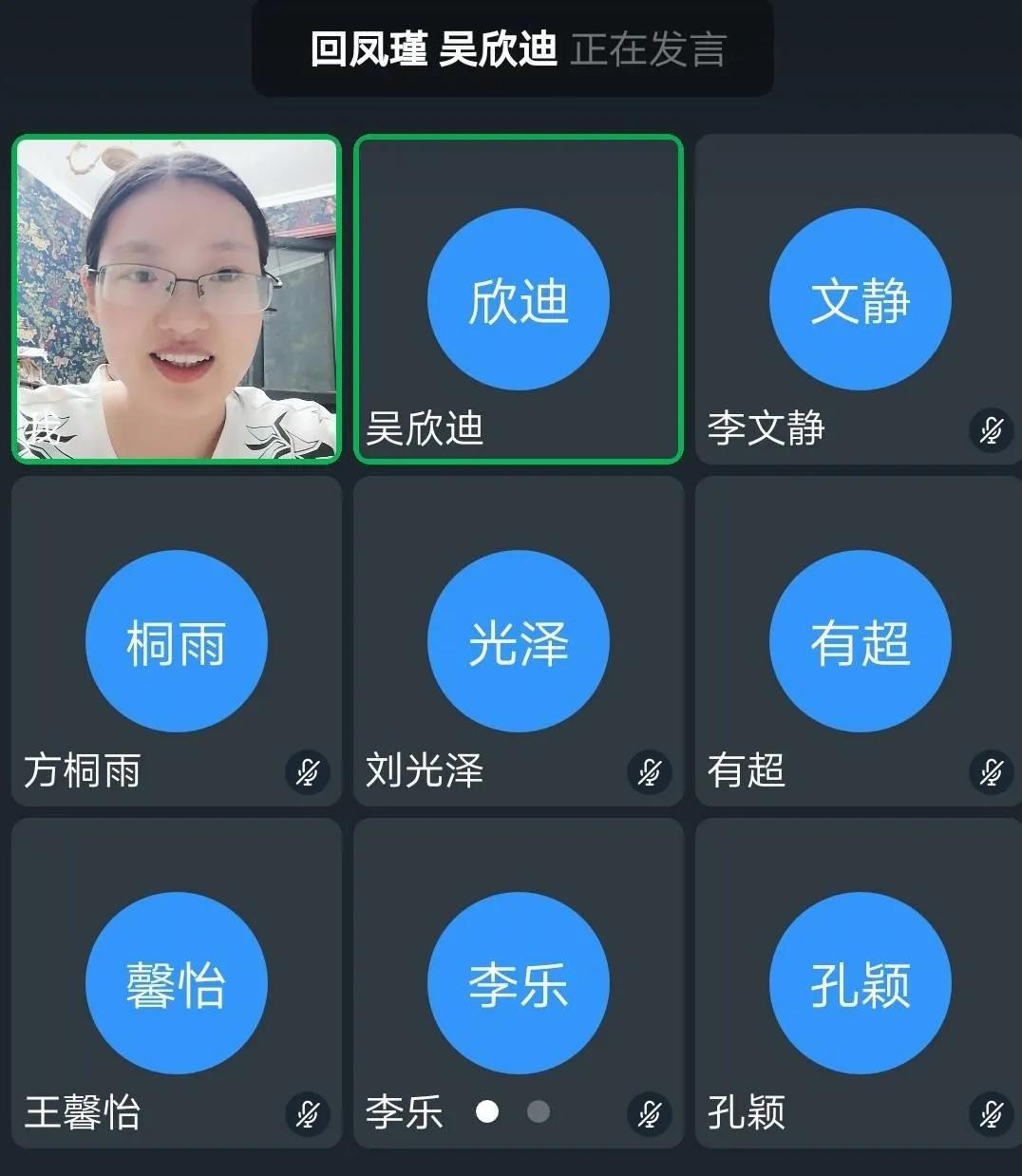This screenshot has height=1176, width=1022.
Task: Select 吴欣迪's participant tile
Action: (519, 298)
